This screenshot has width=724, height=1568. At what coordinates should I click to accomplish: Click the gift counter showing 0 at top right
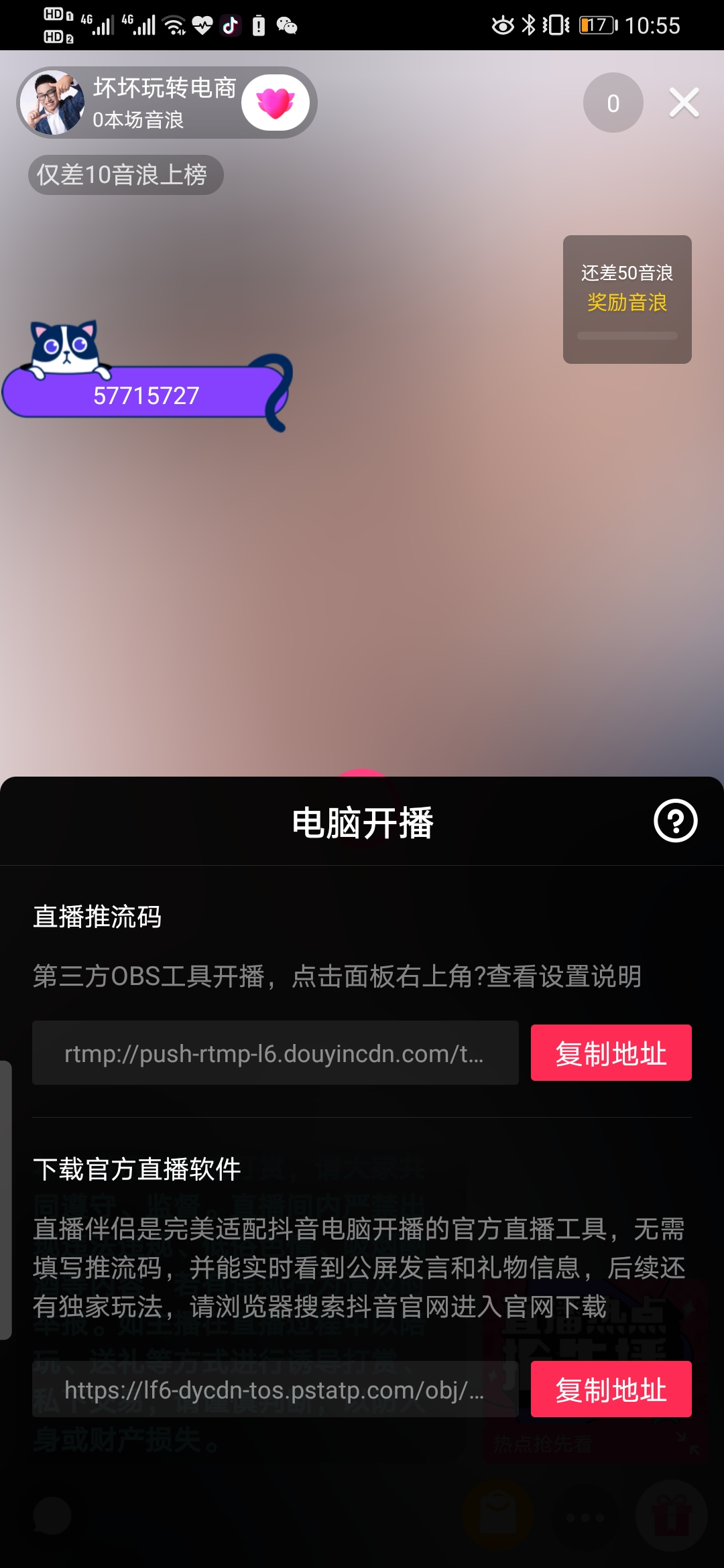612,102
